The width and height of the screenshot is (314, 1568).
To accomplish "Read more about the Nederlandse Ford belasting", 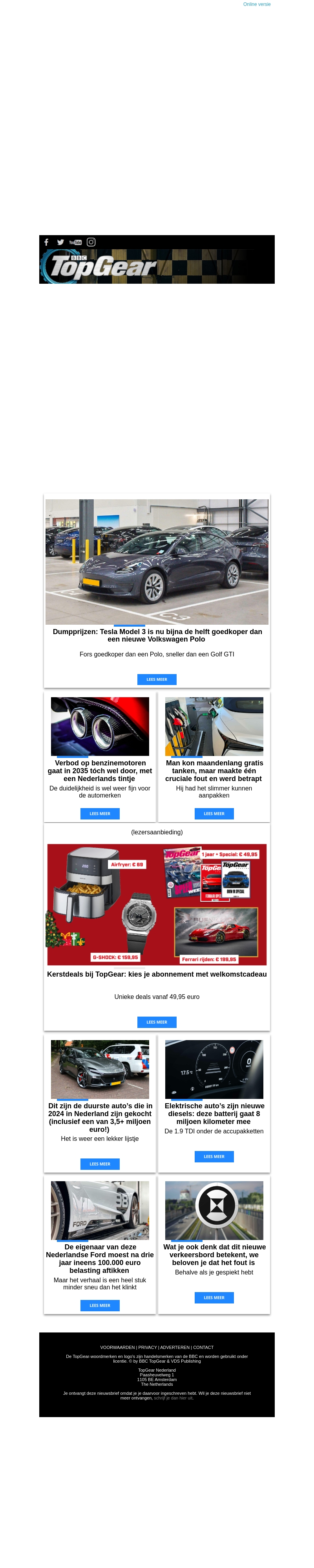I will tap(100, 1305).
